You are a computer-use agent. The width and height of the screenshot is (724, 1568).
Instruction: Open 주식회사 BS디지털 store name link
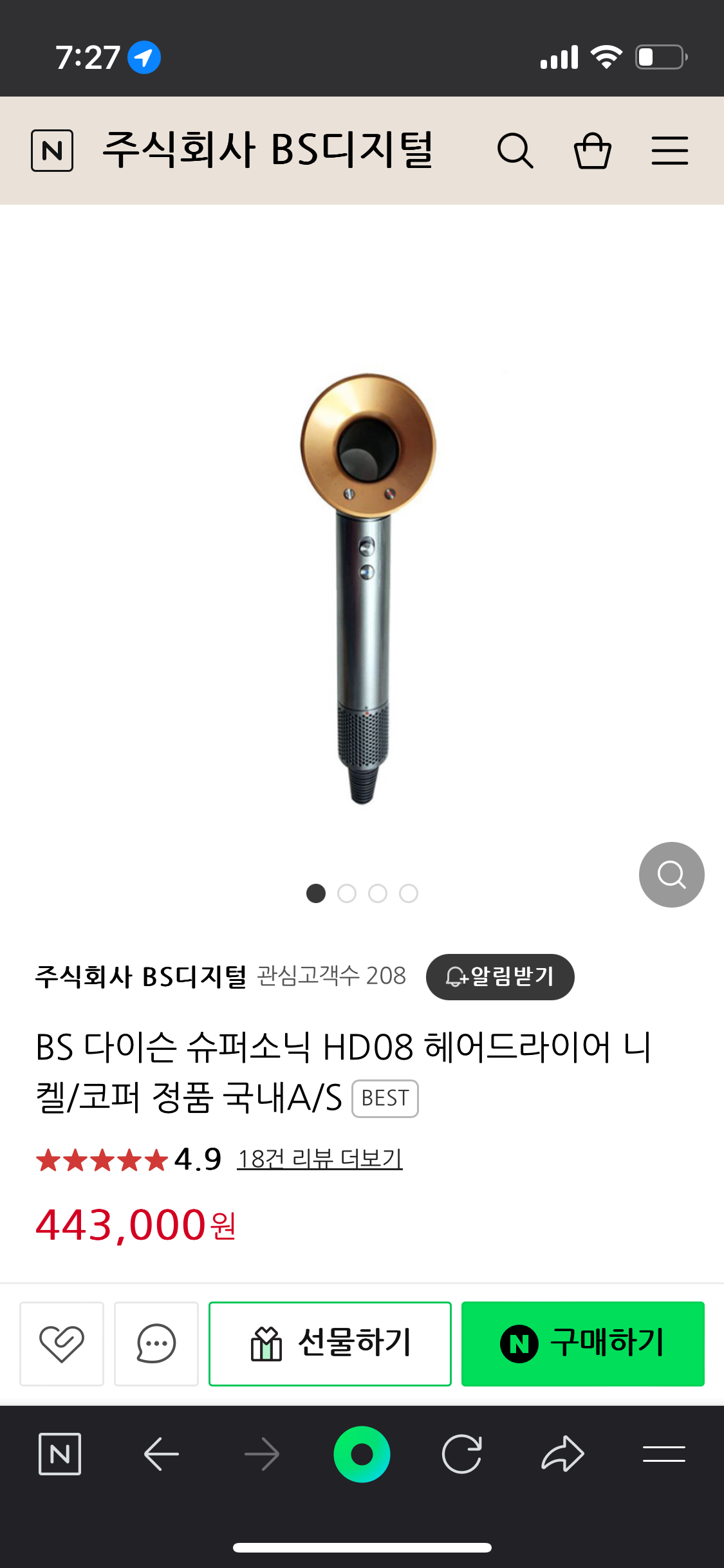click(x=140, y=976)
